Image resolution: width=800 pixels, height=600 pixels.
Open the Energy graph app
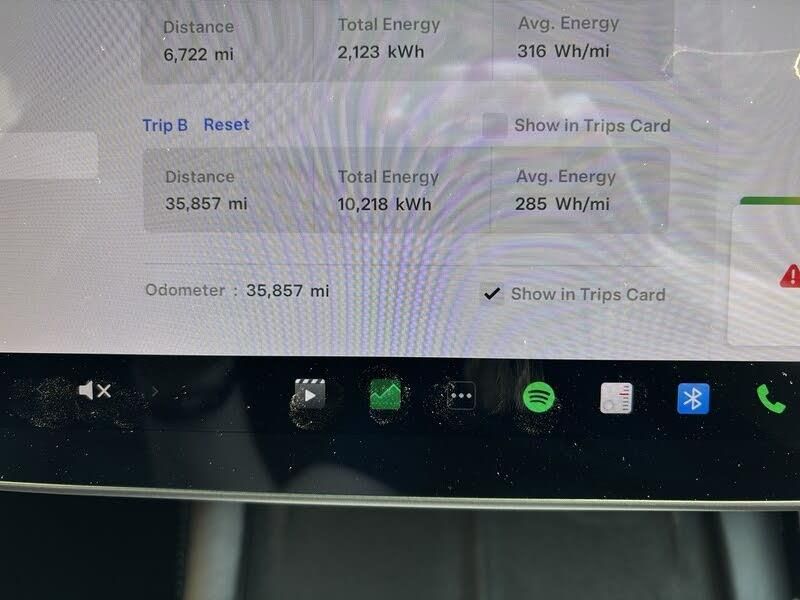point(385,395)
